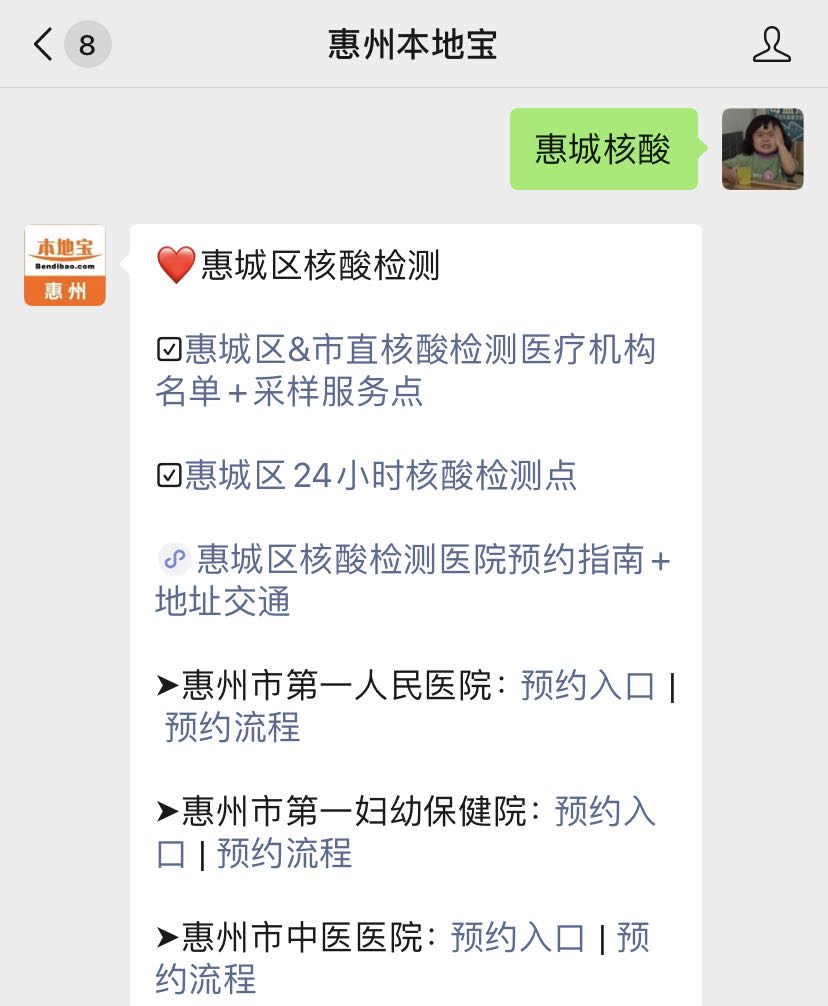The width and height of the screenshot is (828, 1006).
Task: Open 预约流程 for 惠州市第一人民医院
Action: 232,727
